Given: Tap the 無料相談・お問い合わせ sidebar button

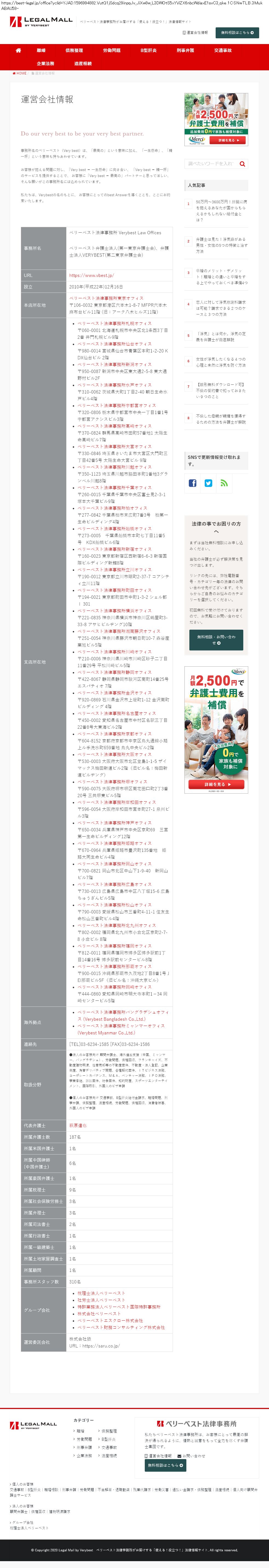Looking at the screenshot, I should 216,639.
